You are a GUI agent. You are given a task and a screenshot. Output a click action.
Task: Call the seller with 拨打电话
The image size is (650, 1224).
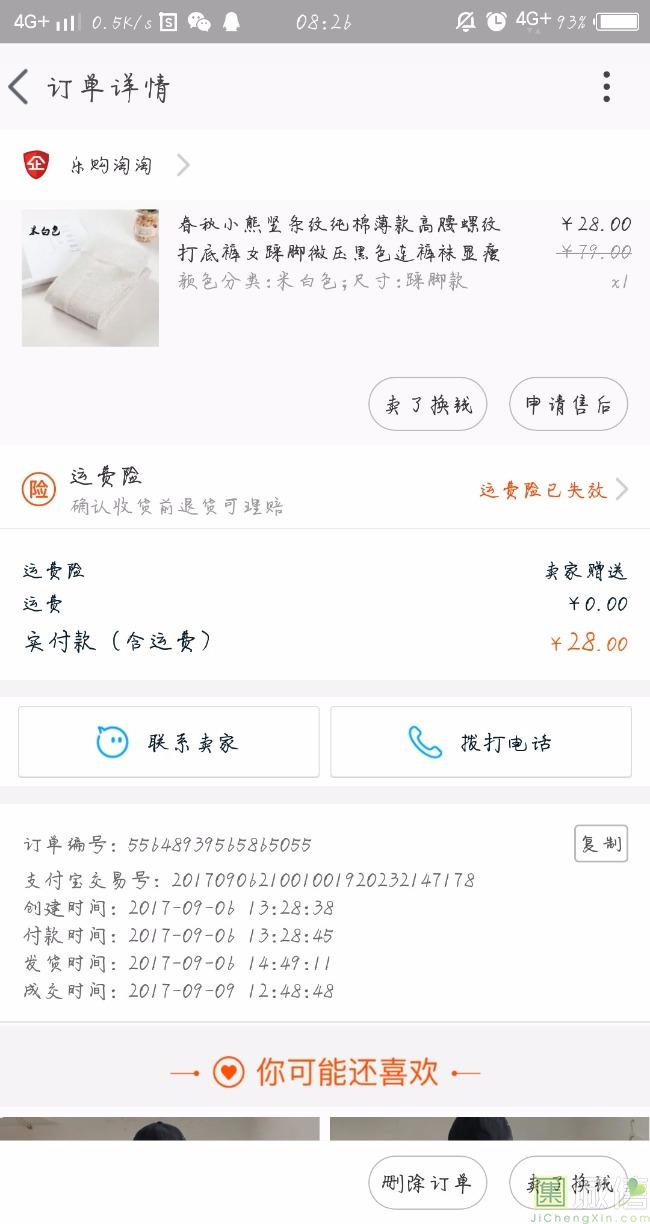481,743
